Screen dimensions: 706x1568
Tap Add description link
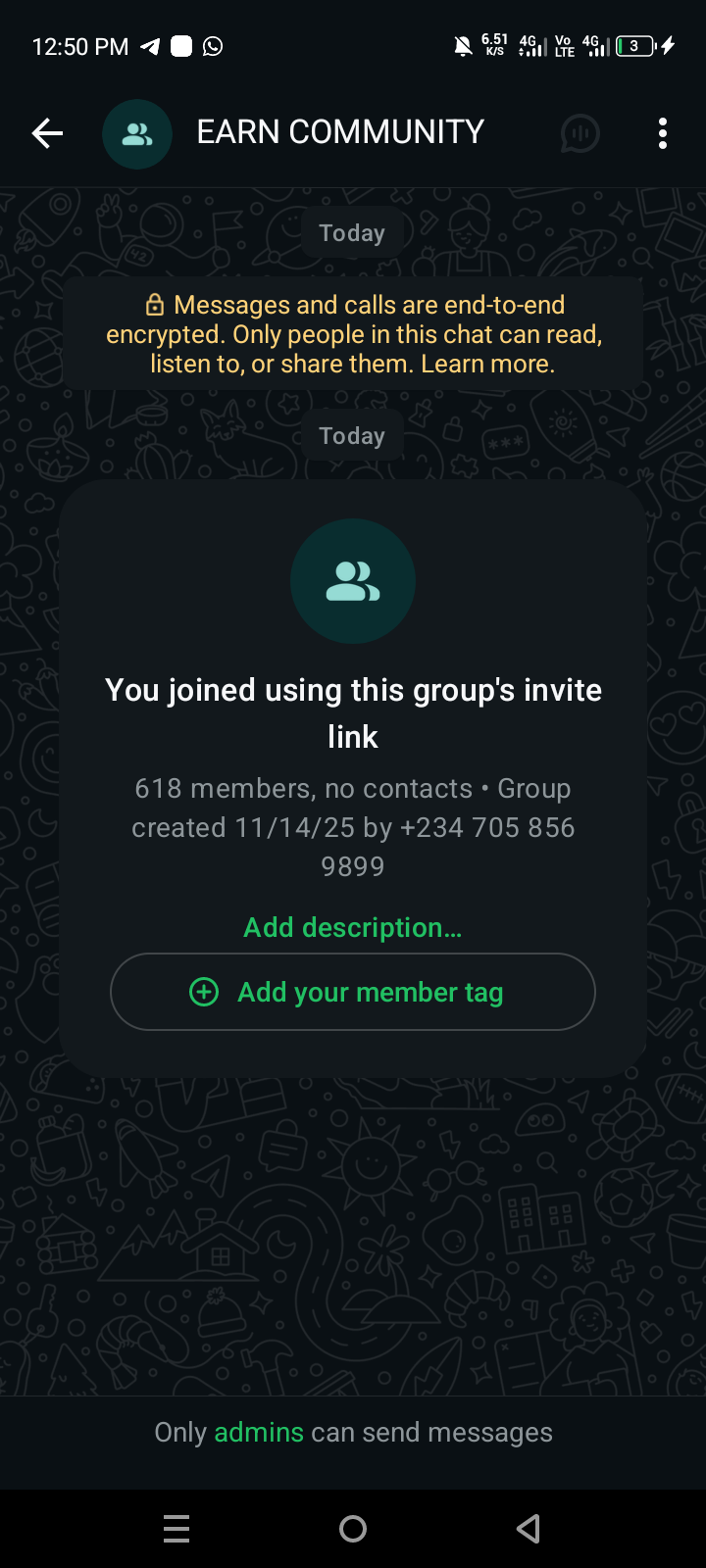point(352,927)
